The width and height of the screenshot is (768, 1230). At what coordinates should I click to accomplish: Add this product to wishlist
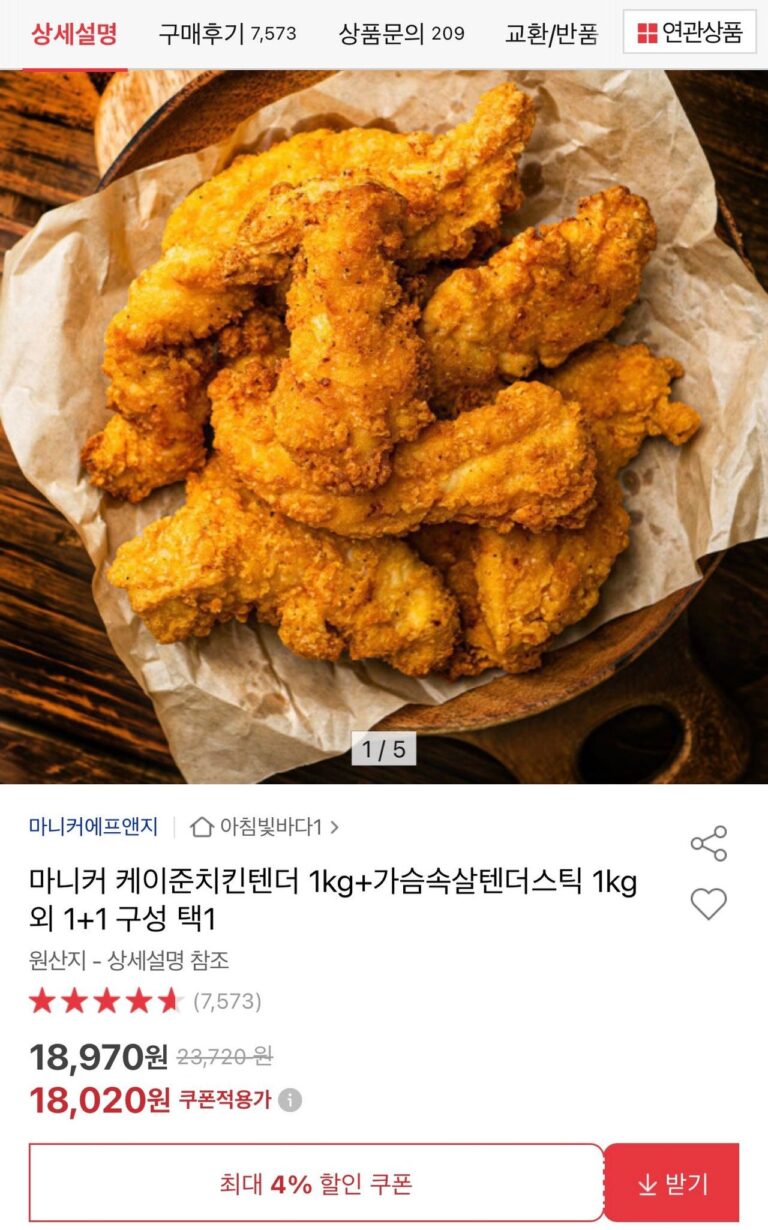point(709,904)
